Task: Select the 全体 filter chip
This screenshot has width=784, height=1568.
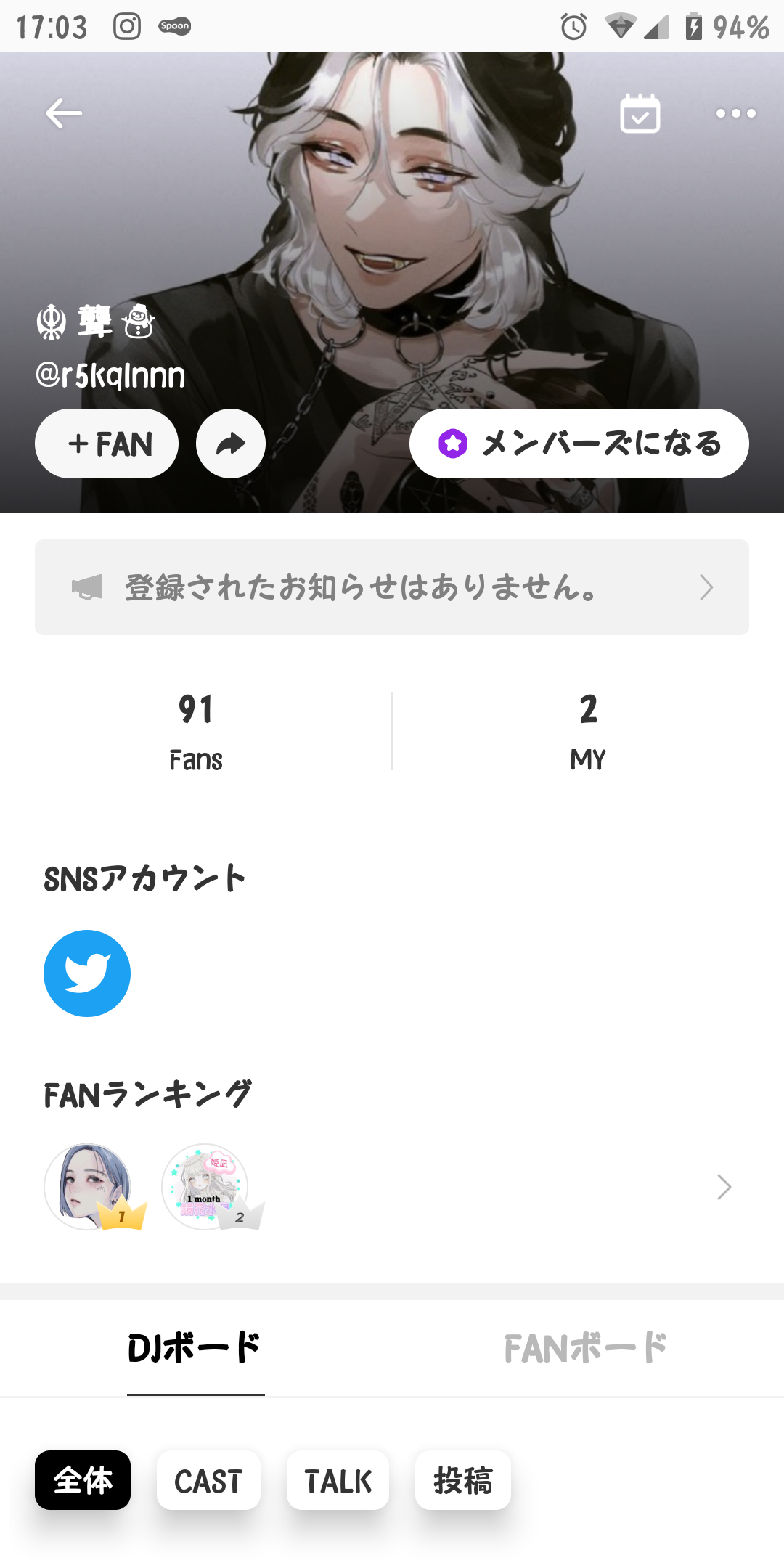Action: pyautogui.click(x=83, y=1480)
